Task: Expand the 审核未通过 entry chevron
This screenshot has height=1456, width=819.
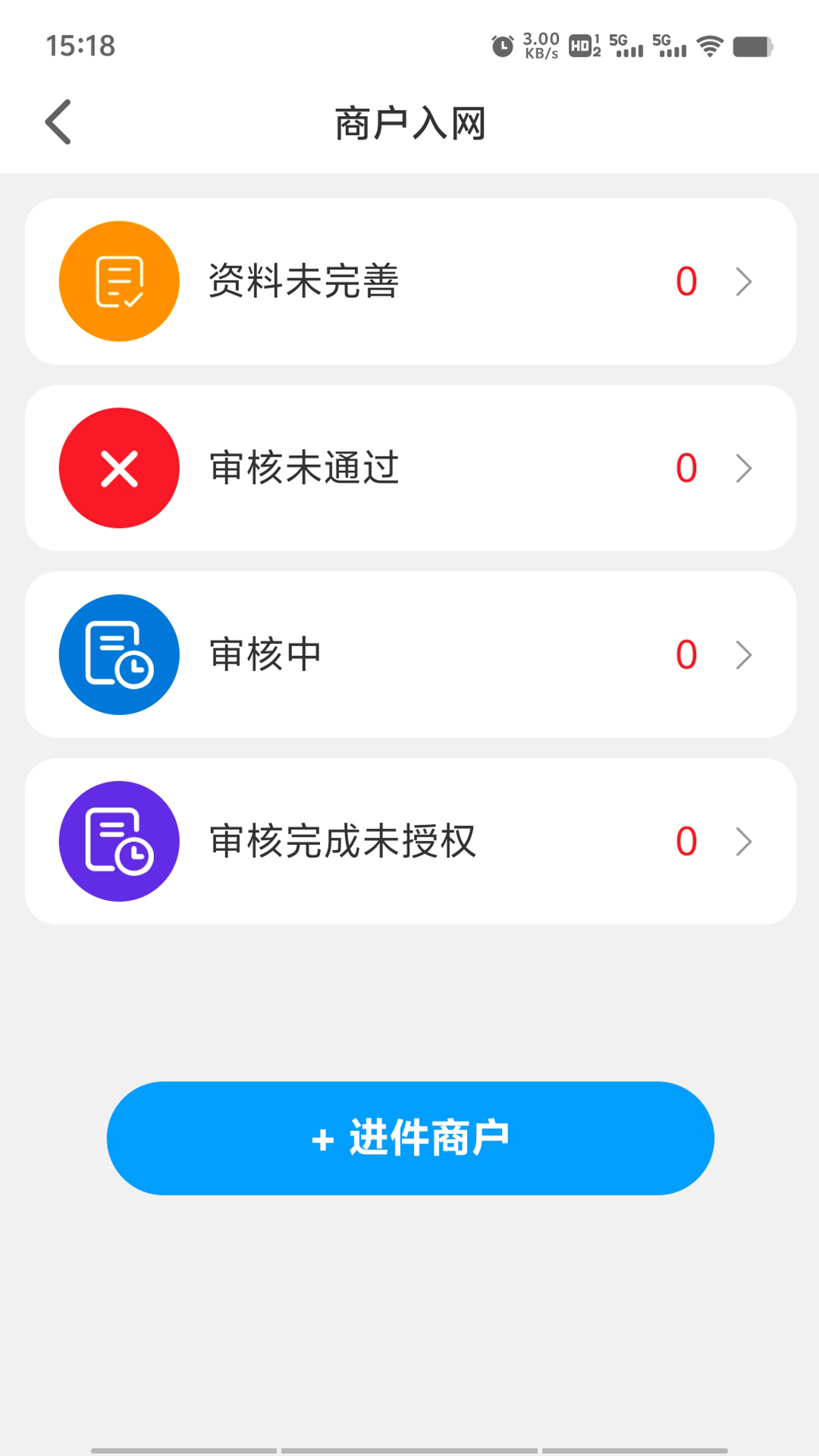Action: tap(743, 469)
